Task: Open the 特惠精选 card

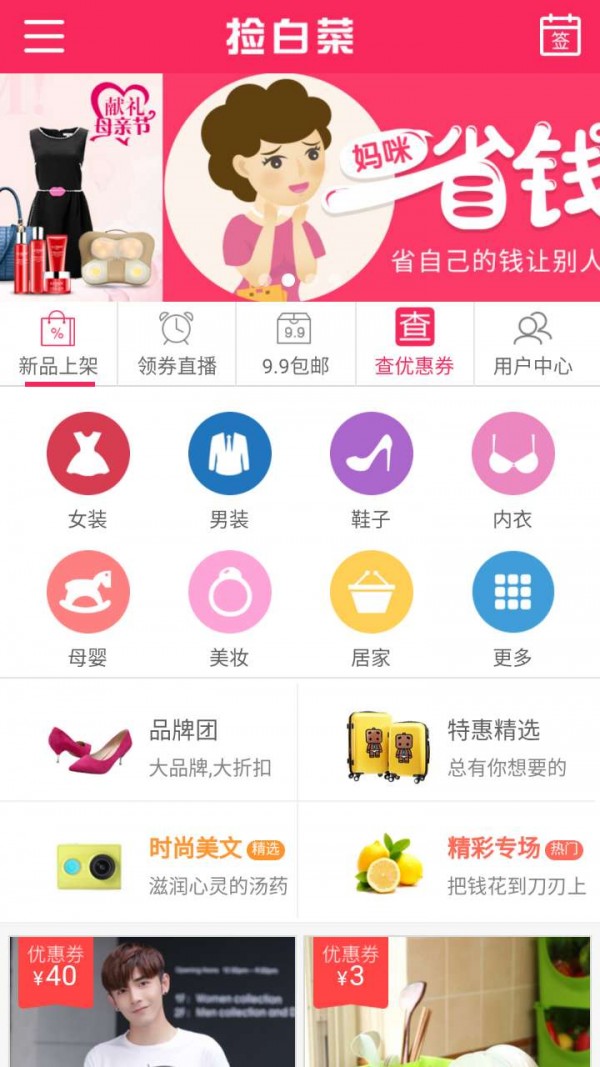Action: pyautogui.click(x=448, y=747)
